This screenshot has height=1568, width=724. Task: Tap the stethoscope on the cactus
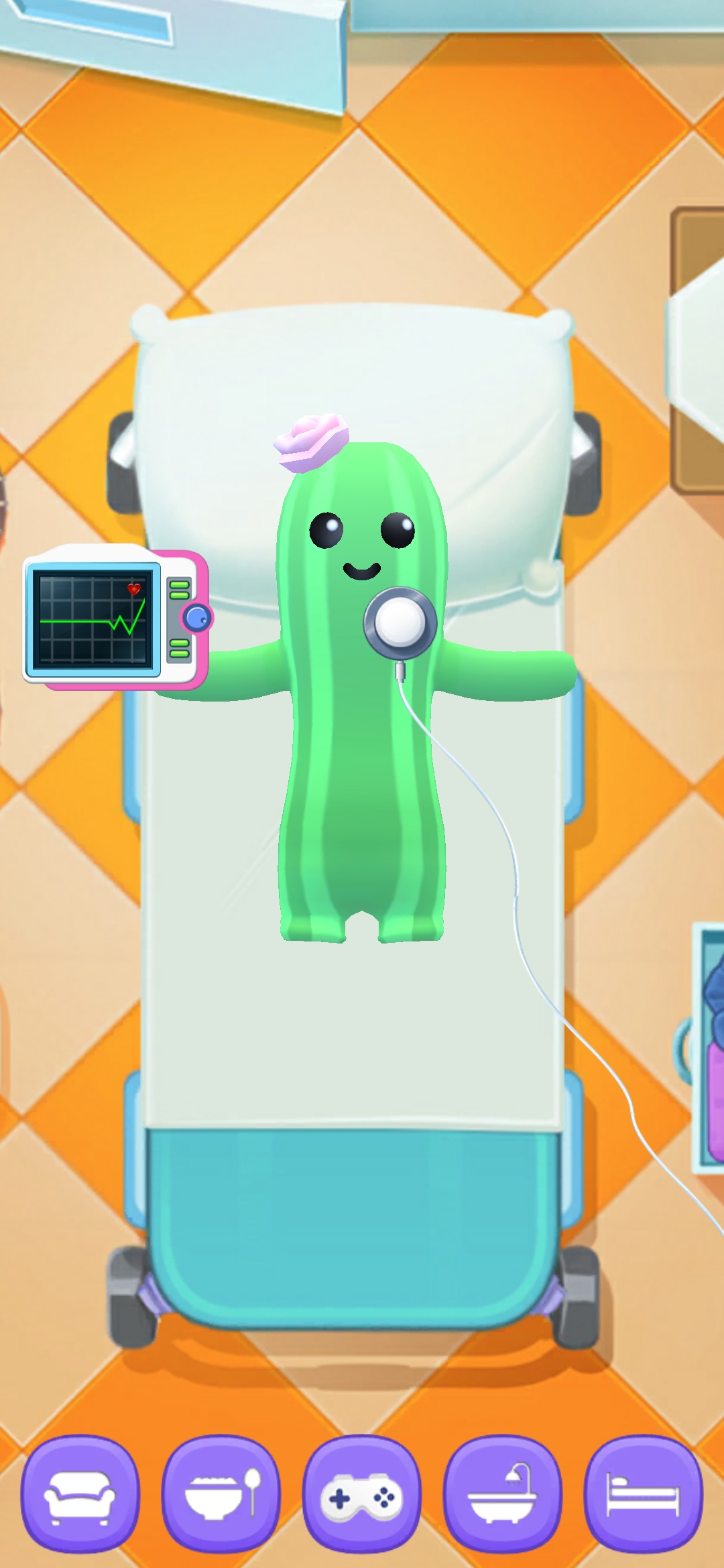400,623
